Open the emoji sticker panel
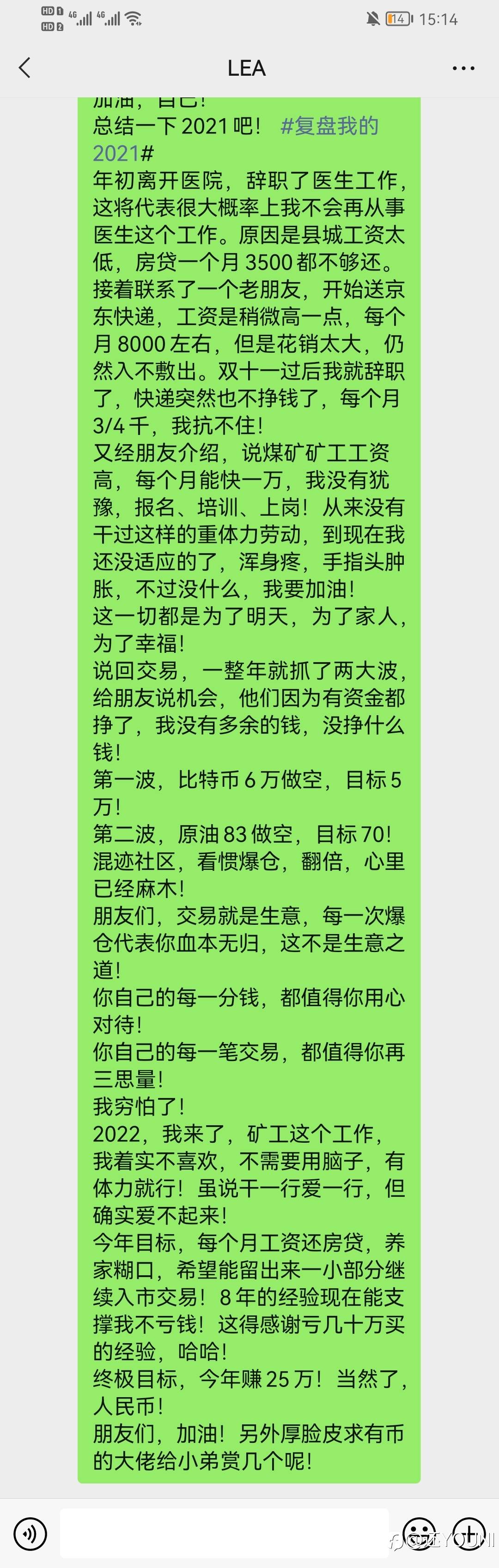This screenshot has width=499, height=1568. tap(420, 1533)
